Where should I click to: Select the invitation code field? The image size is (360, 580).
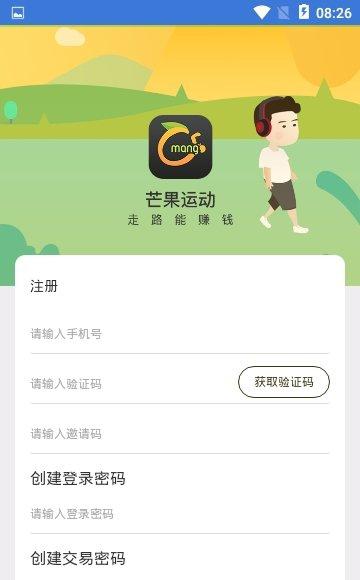coord(180,434)
